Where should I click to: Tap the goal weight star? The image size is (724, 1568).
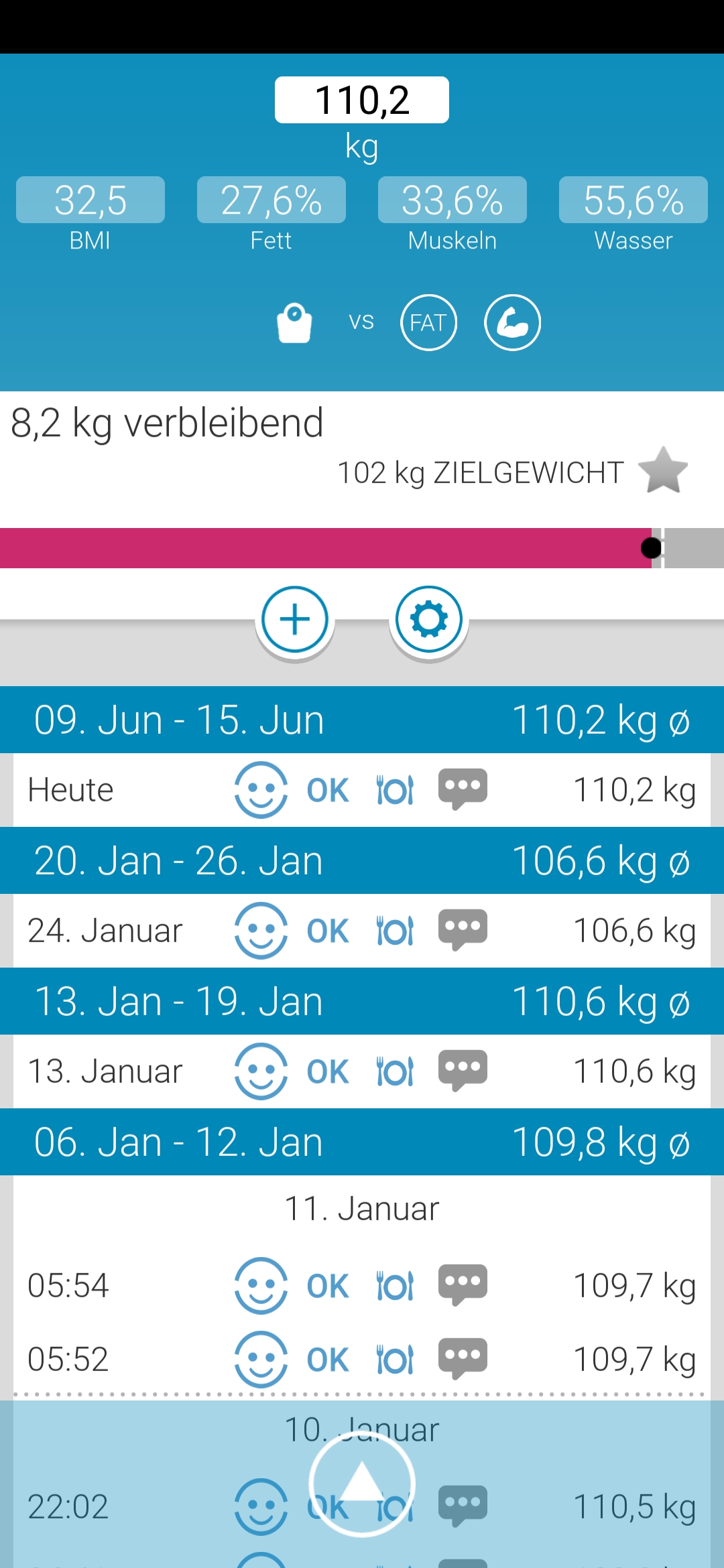(x=663, y=470)
